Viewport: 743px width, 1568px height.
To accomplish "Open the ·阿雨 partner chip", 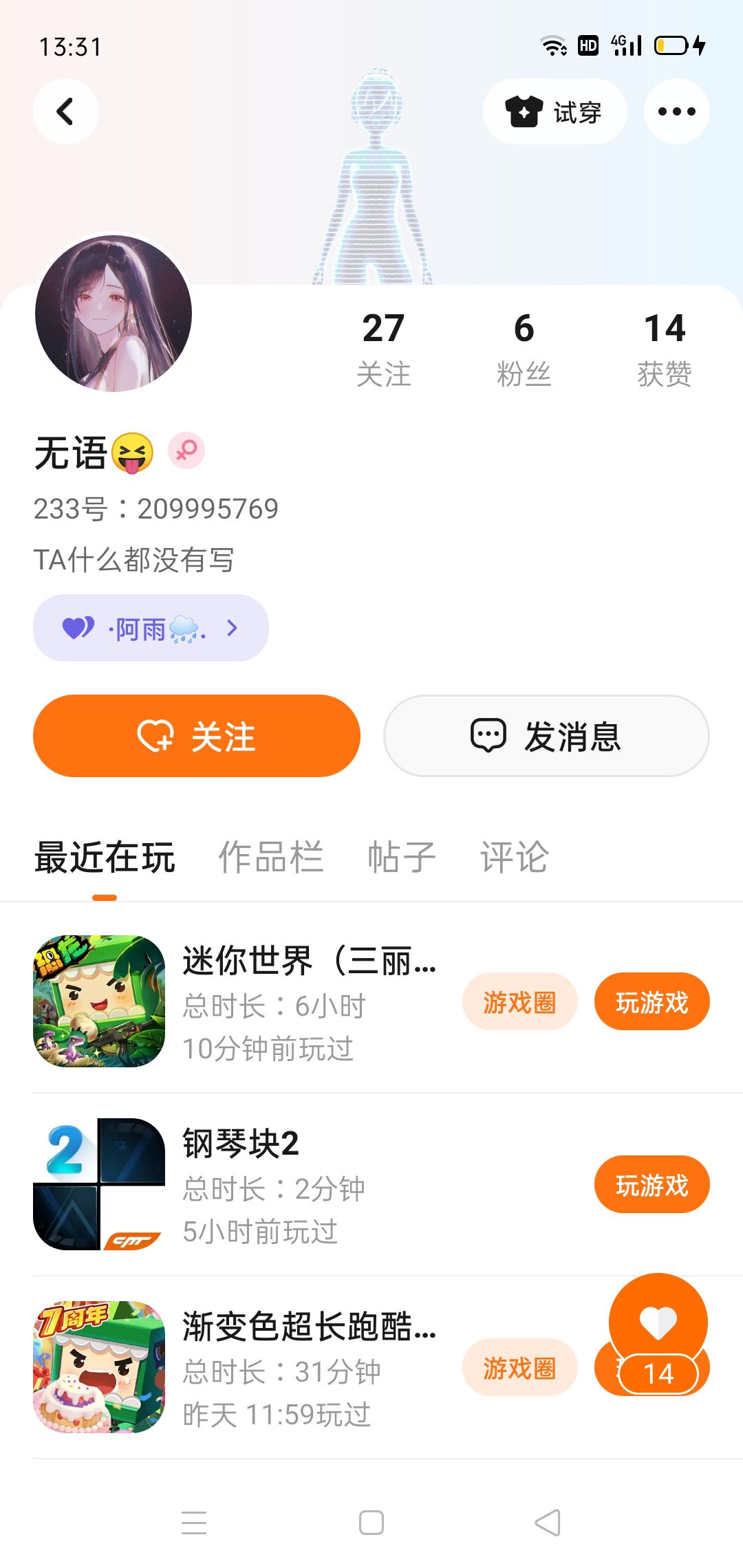I will [x=151, y=628].
